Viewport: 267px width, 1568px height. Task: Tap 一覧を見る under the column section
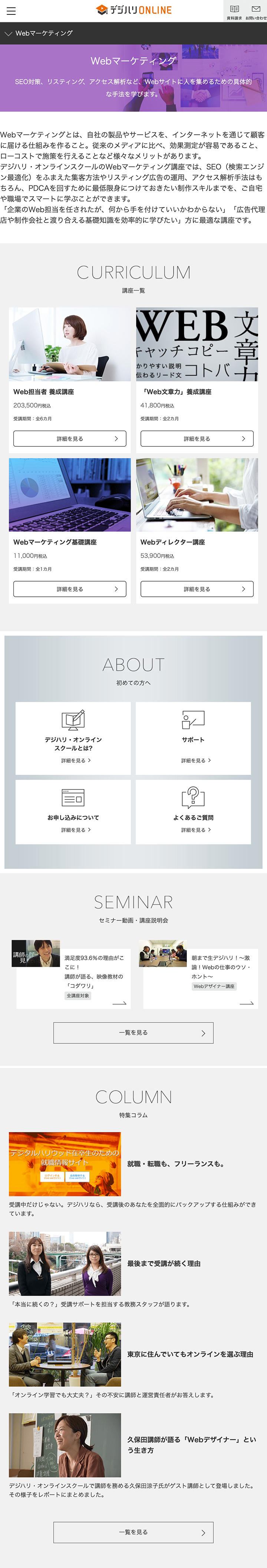pyautogui.click(x=133, y=1532)
